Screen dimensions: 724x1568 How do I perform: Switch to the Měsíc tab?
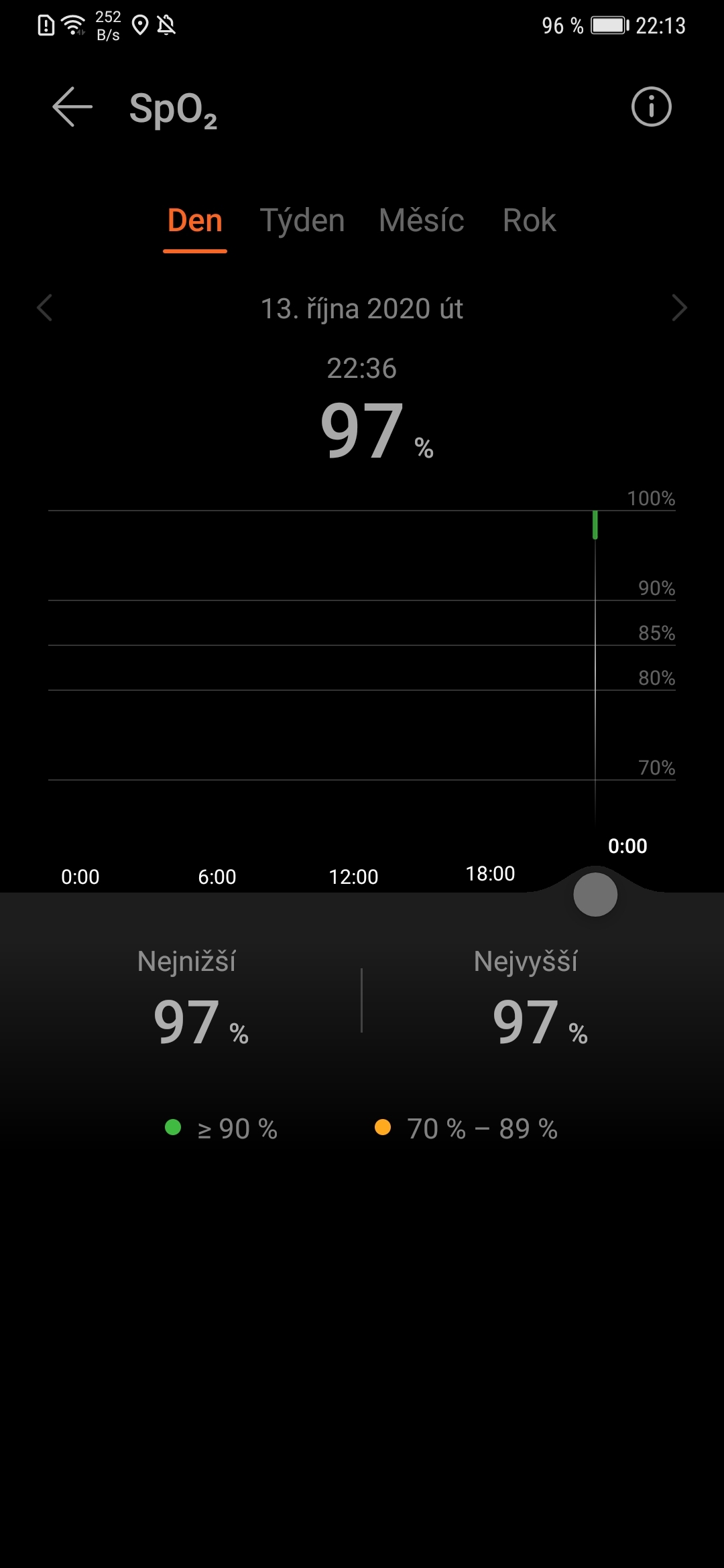point(421,220)
